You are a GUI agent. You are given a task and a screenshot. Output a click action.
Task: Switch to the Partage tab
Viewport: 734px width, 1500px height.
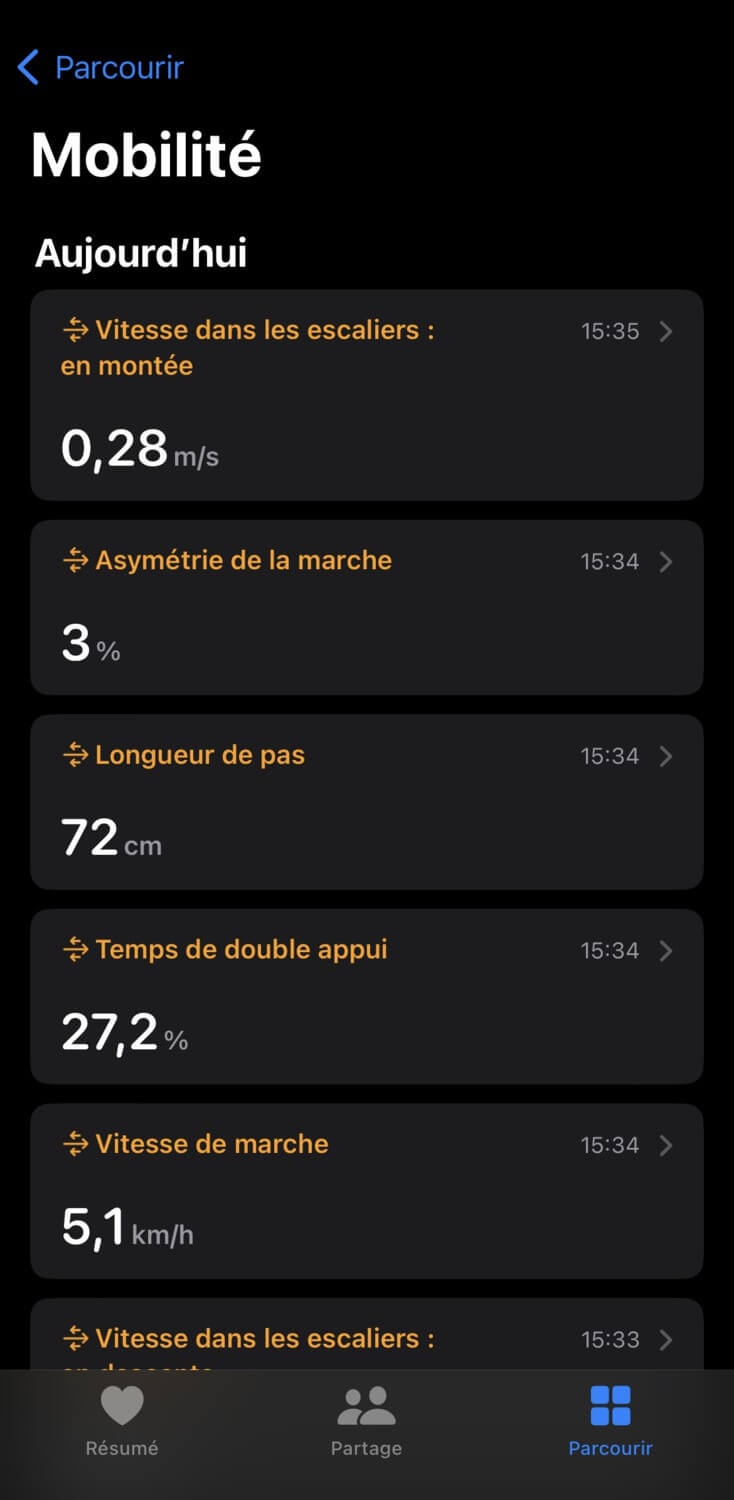pos(367,1421)
